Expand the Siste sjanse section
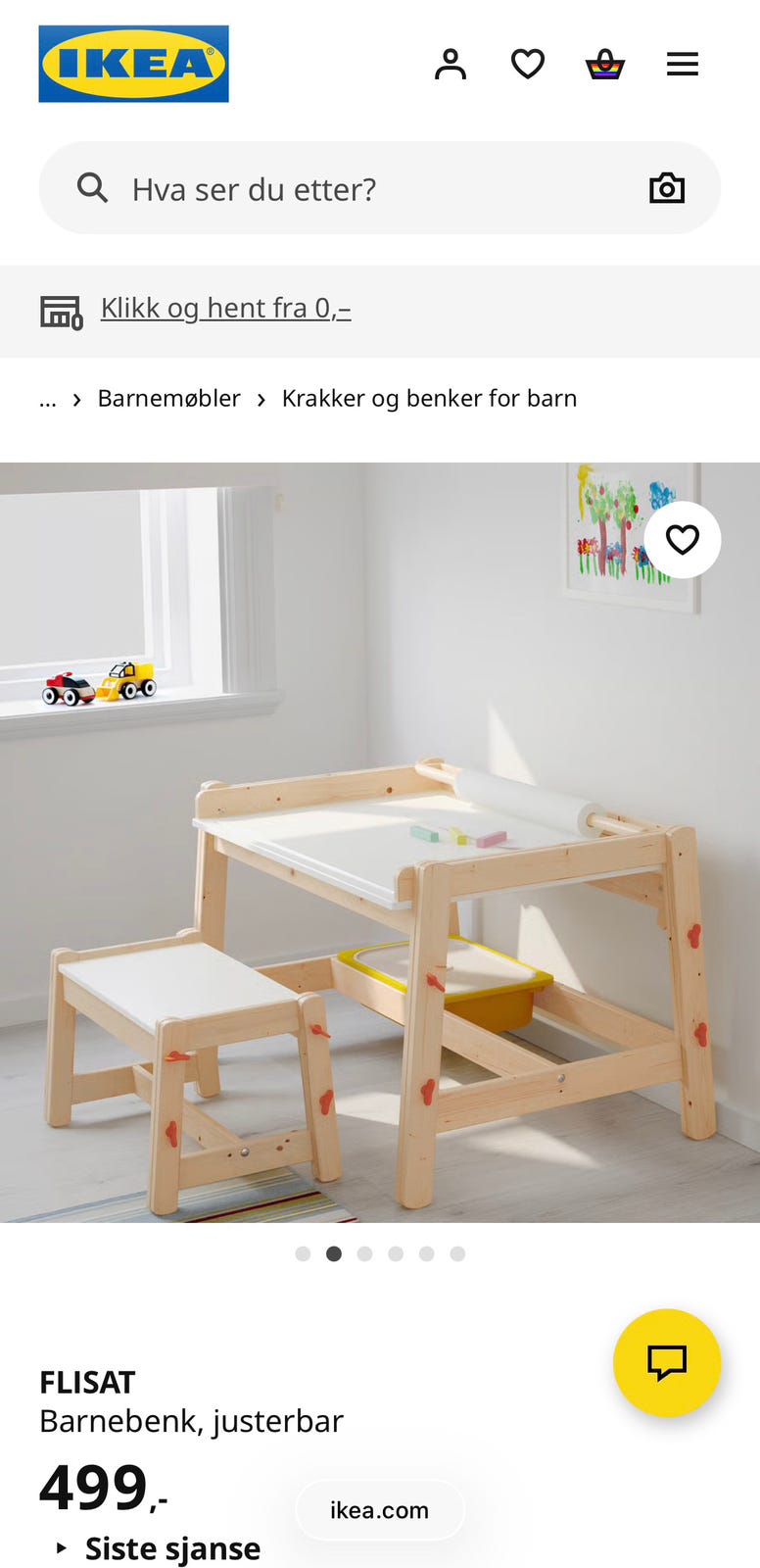Viewport: 760px width, 1568px height. (172, 1546)
